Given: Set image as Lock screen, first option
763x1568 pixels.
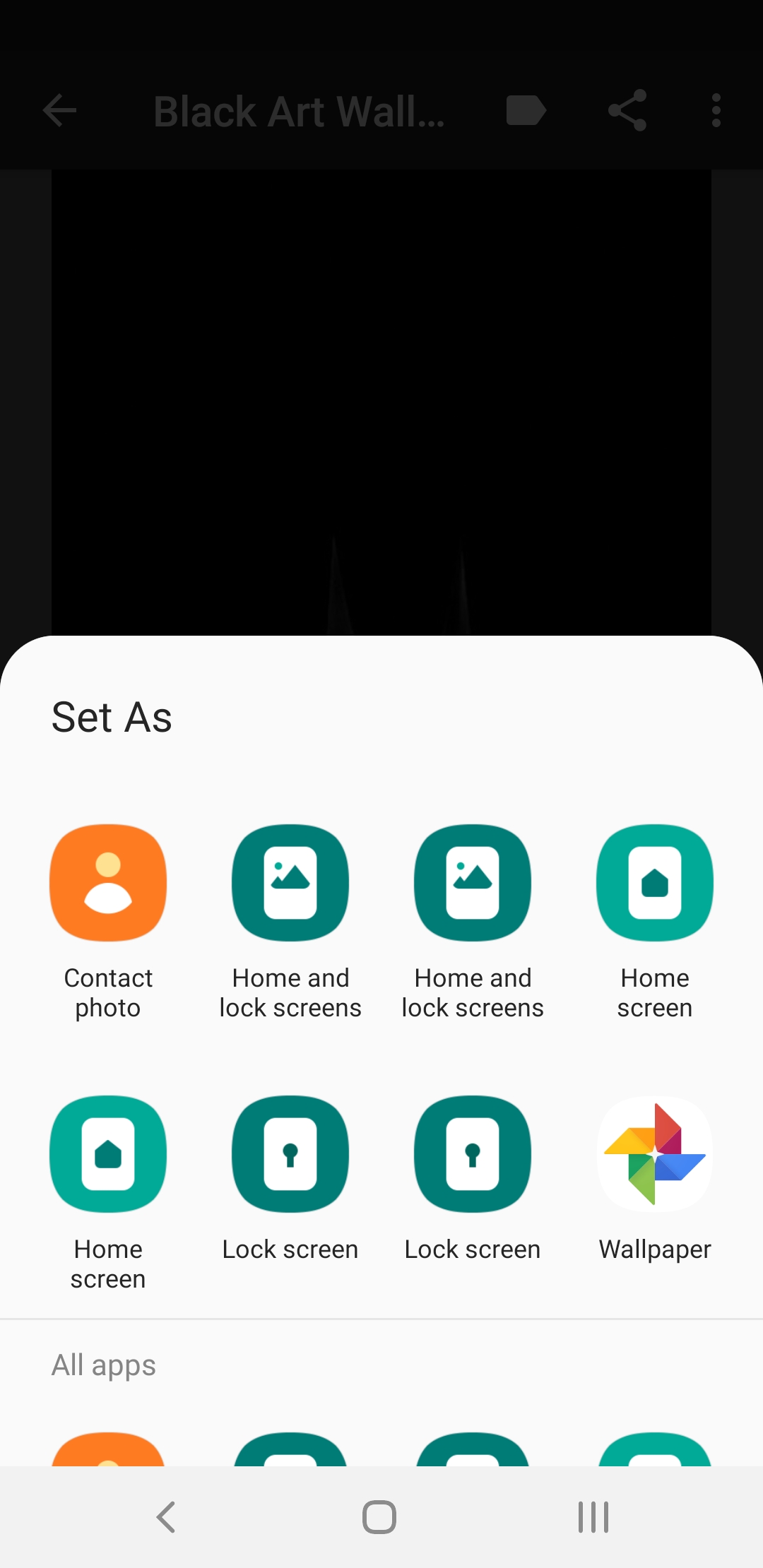Looking at the screenshot, I should pos(290,1154).
